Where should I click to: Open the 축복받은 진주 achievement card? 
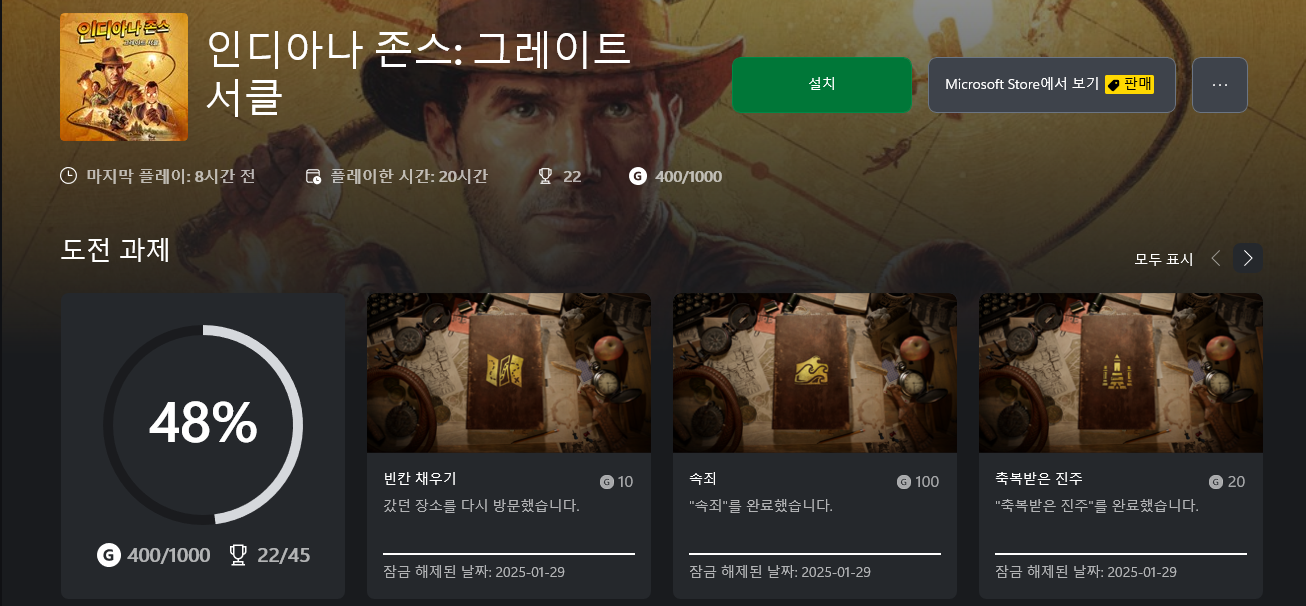click(1120, 445)
